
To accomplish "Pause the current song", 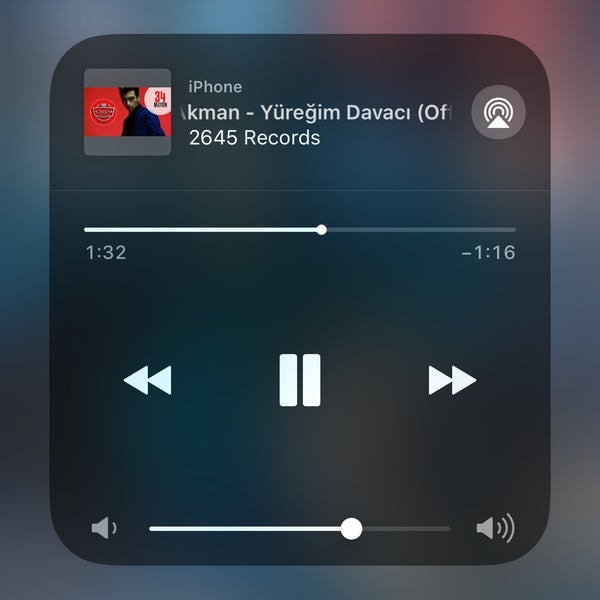I will [300, 380].
